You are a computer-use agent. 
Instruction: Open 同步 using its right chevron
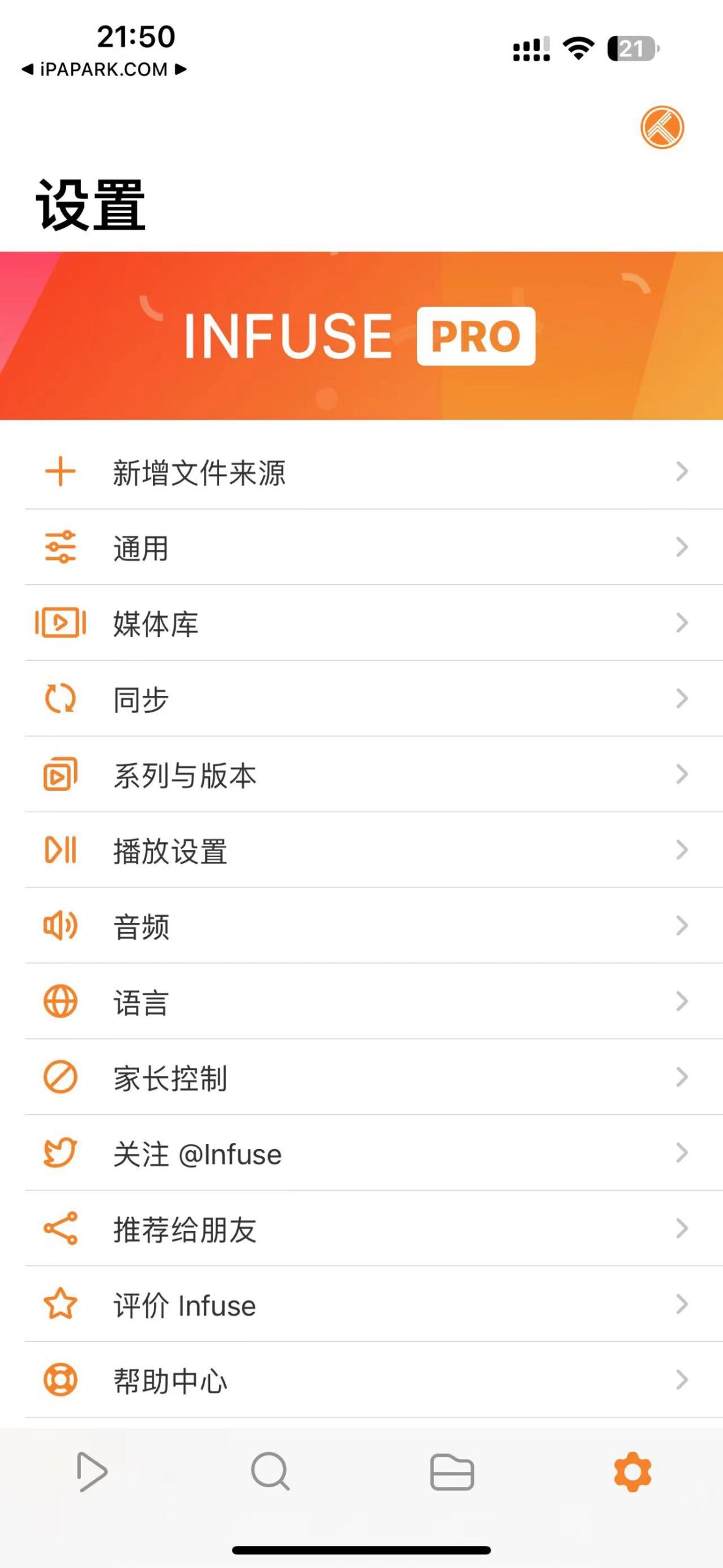[x=681, y=698]
